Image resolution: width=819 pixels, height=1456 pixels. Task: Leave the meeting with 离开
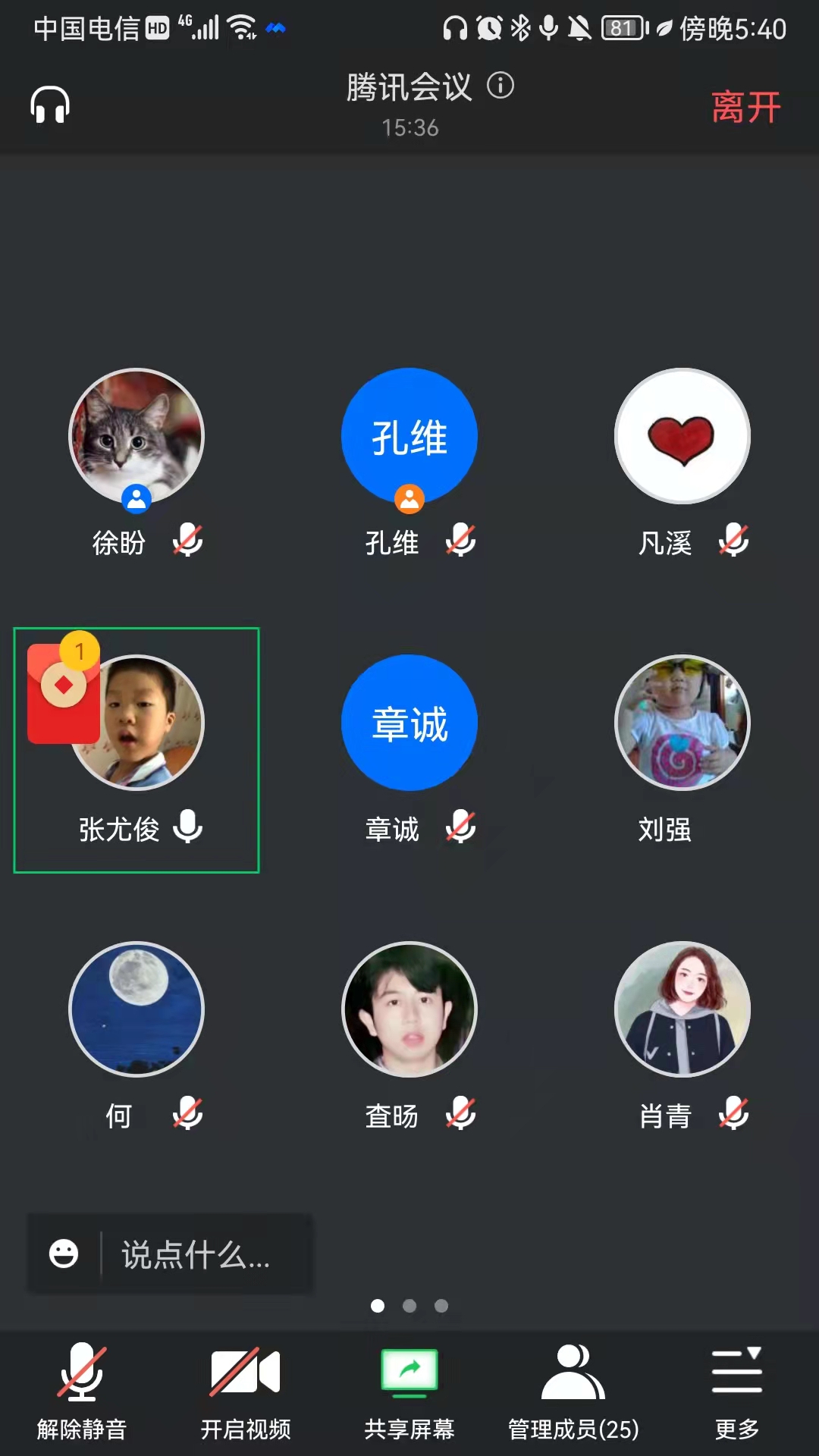coord(745,107)
